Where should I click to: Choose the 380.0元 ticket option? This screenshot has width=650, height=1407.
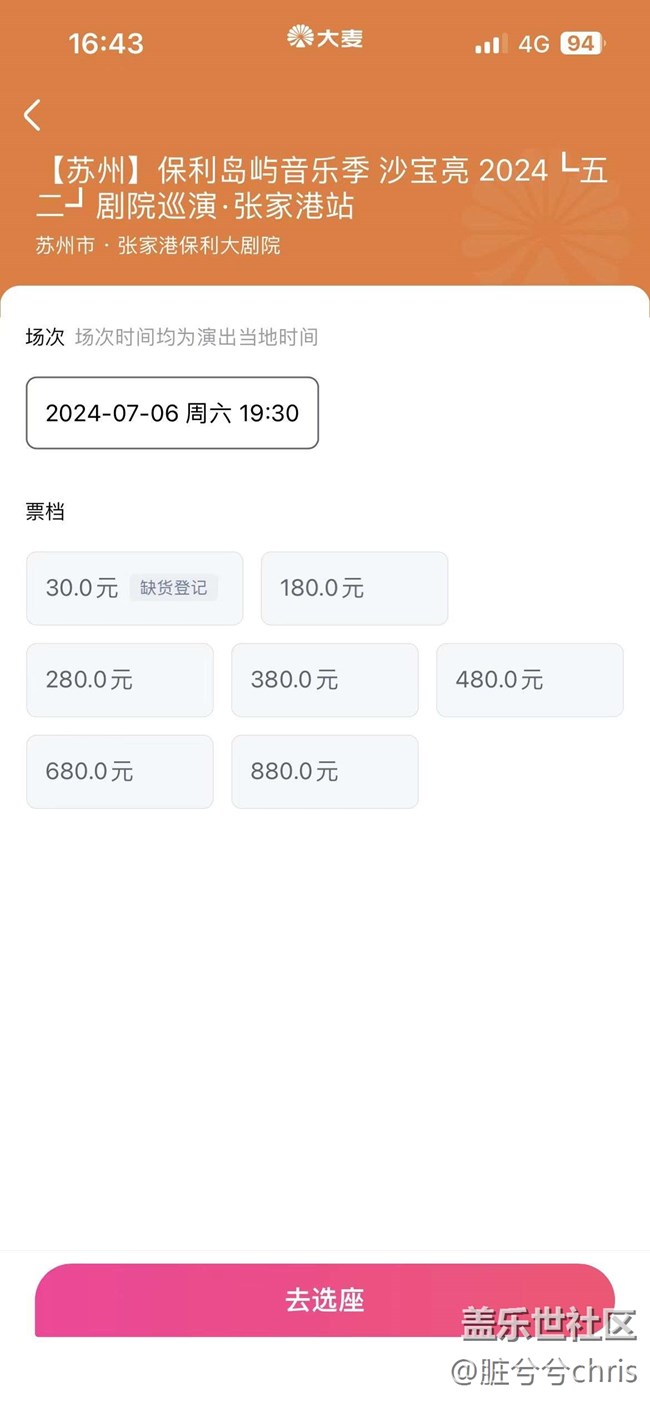[x=324, y=680]
